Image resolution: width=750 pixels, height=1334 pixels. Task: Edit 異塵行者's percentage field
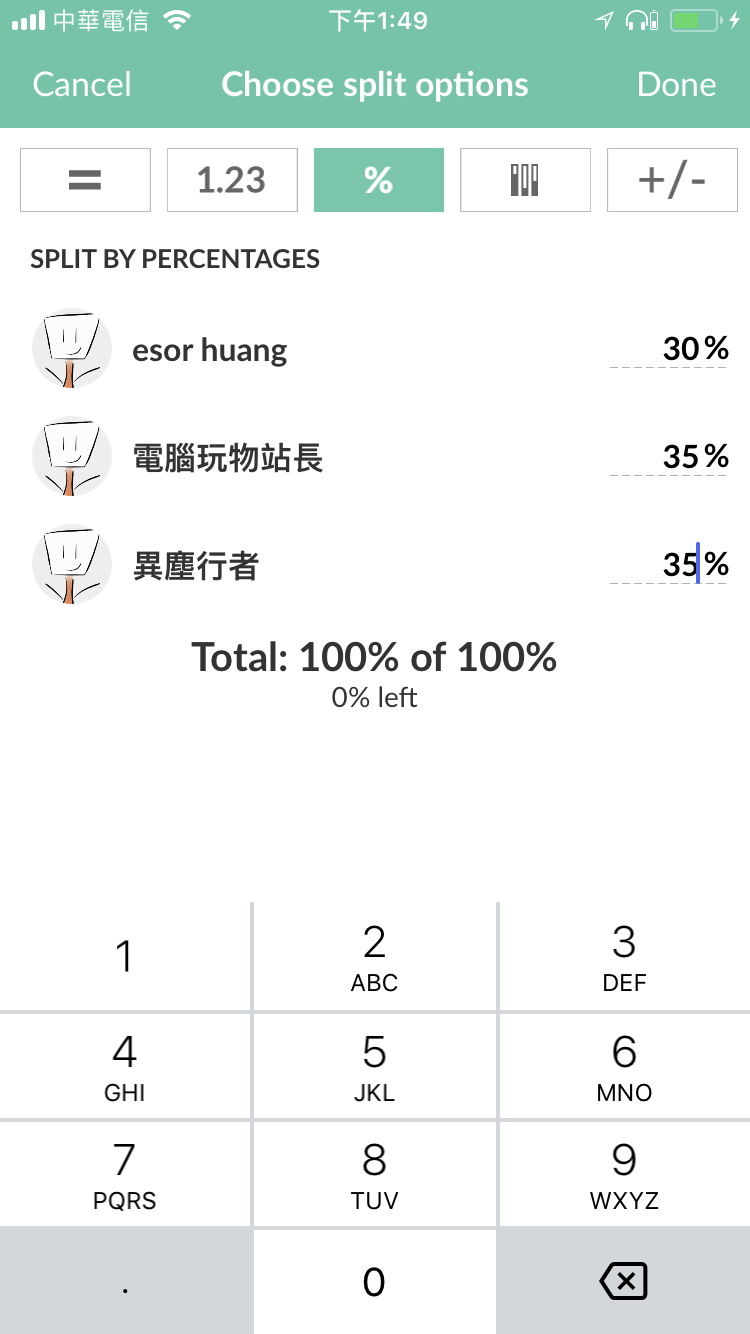point(668,565)
